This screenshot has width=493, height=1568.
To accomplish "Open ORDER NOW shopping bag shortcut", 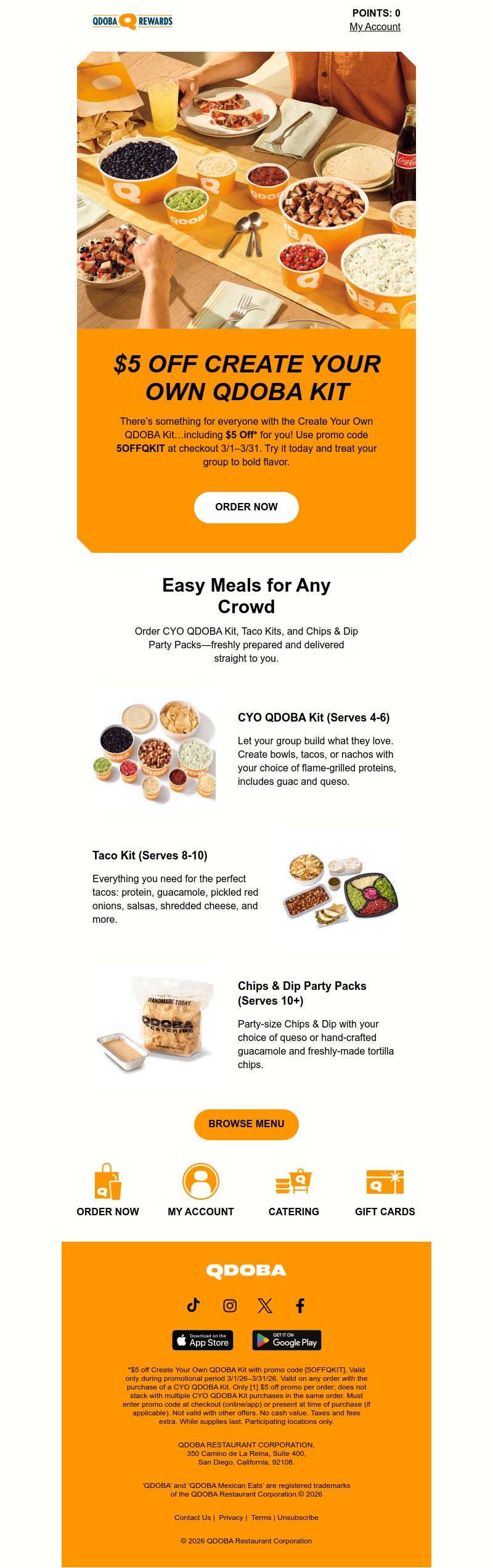I will [108, 1183].
